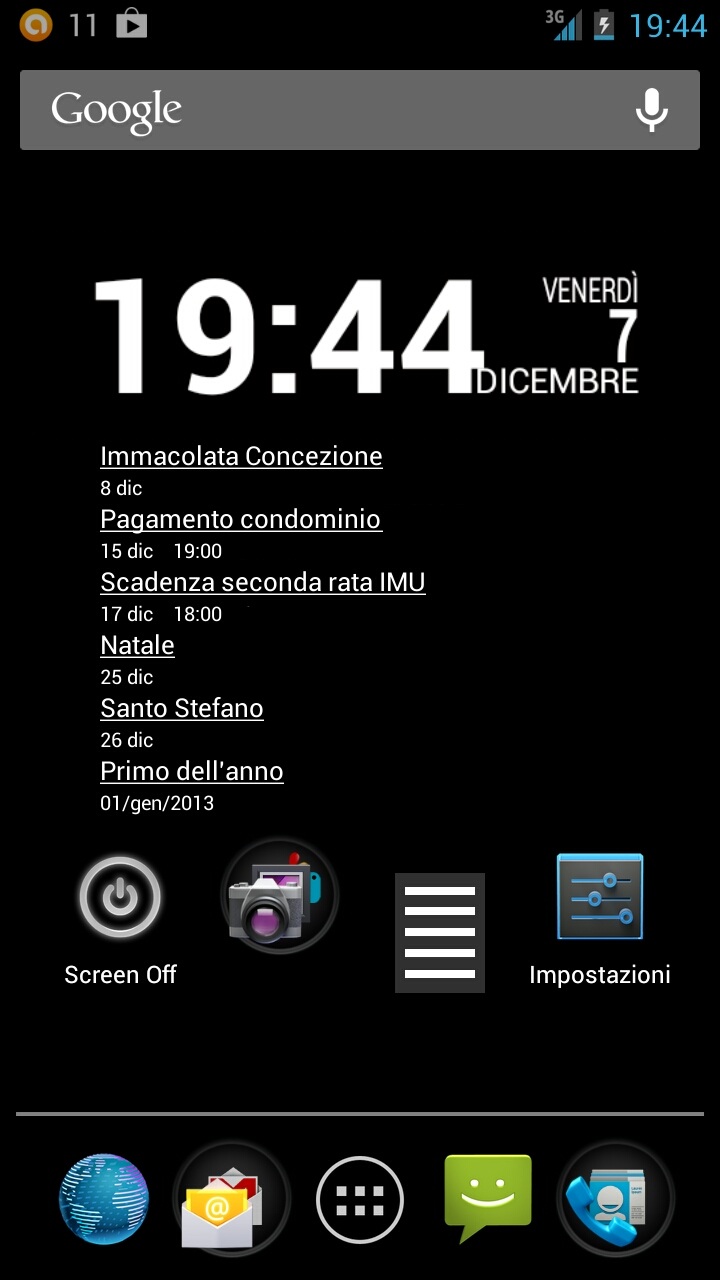Image resolution: width=720 pixels, height=1280 pixels.
Task: Open the Pagamento condominio event
Action: [x=241, y=520]
